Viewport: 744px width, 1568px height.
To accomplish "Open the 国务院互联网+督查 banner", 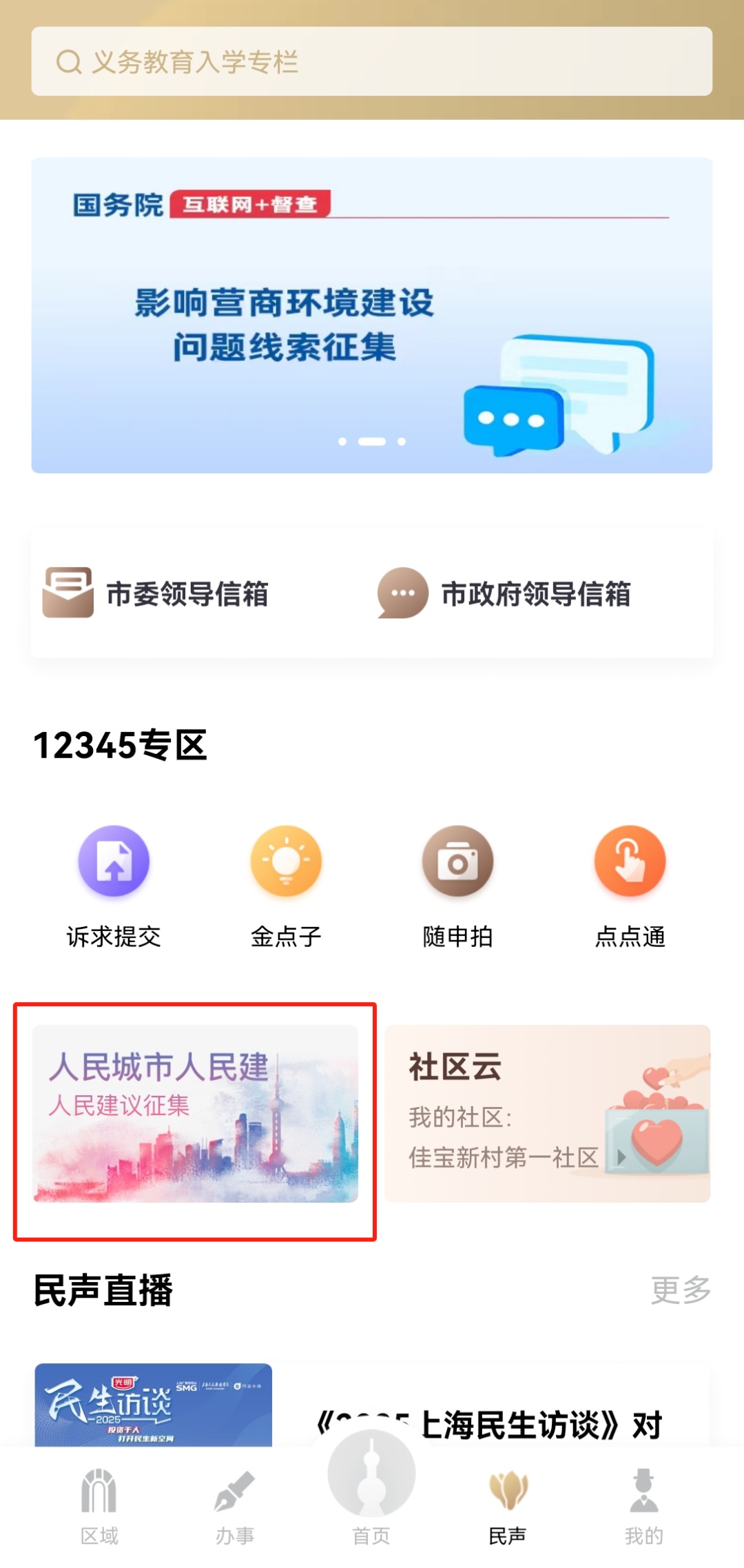I will pos(372,315).
